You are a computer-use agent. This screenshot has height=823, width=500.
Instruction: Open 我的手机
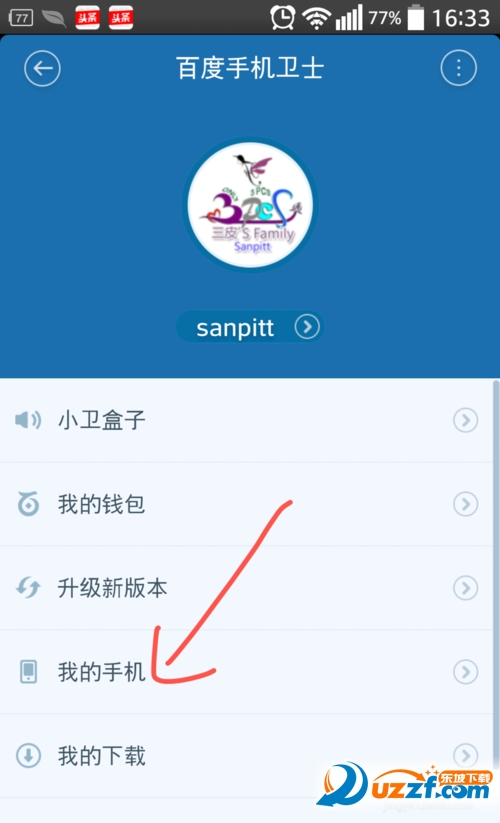(247, 672)
